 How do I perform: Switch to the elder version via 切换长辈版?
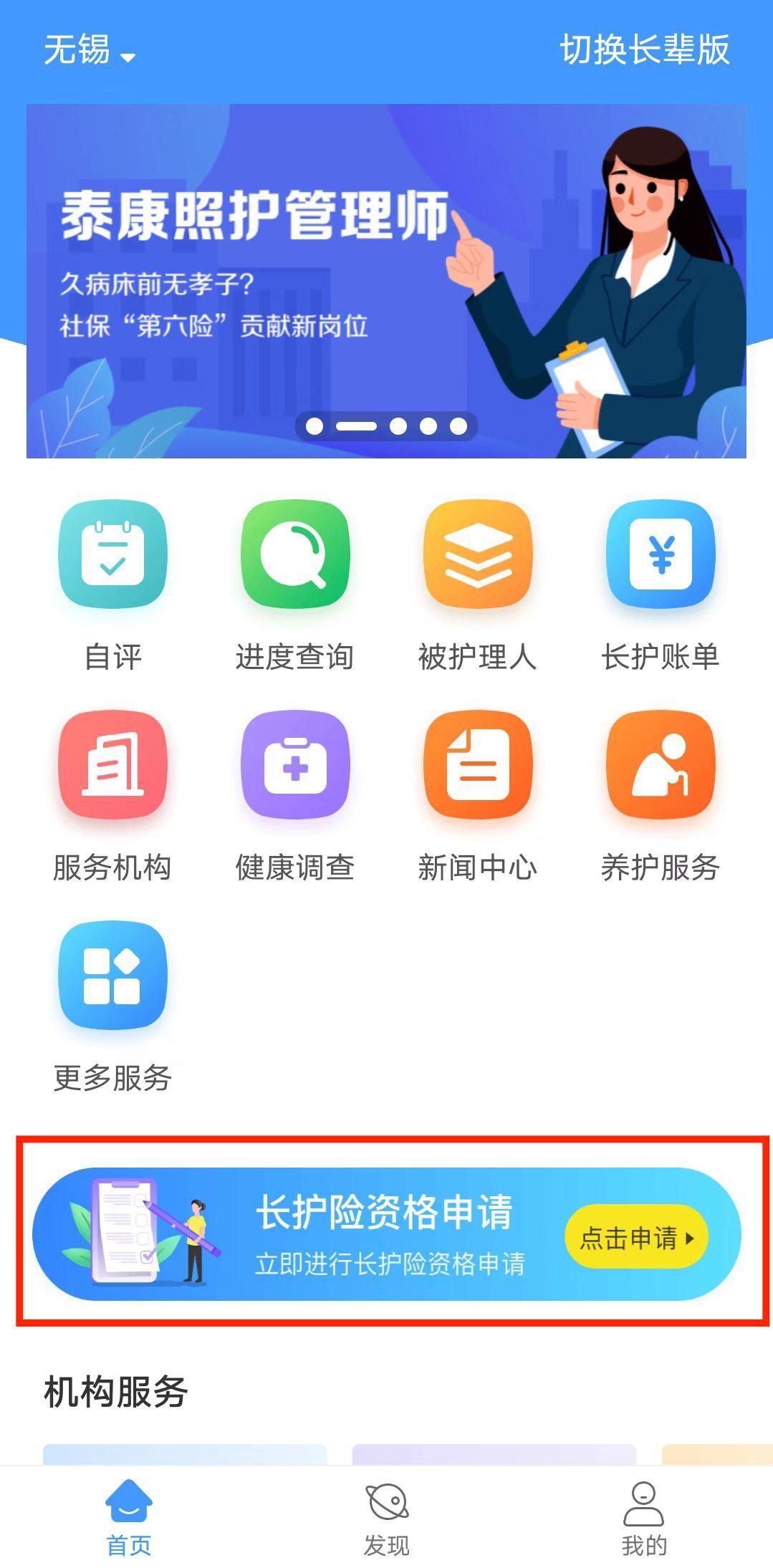[x=644, y=50]
